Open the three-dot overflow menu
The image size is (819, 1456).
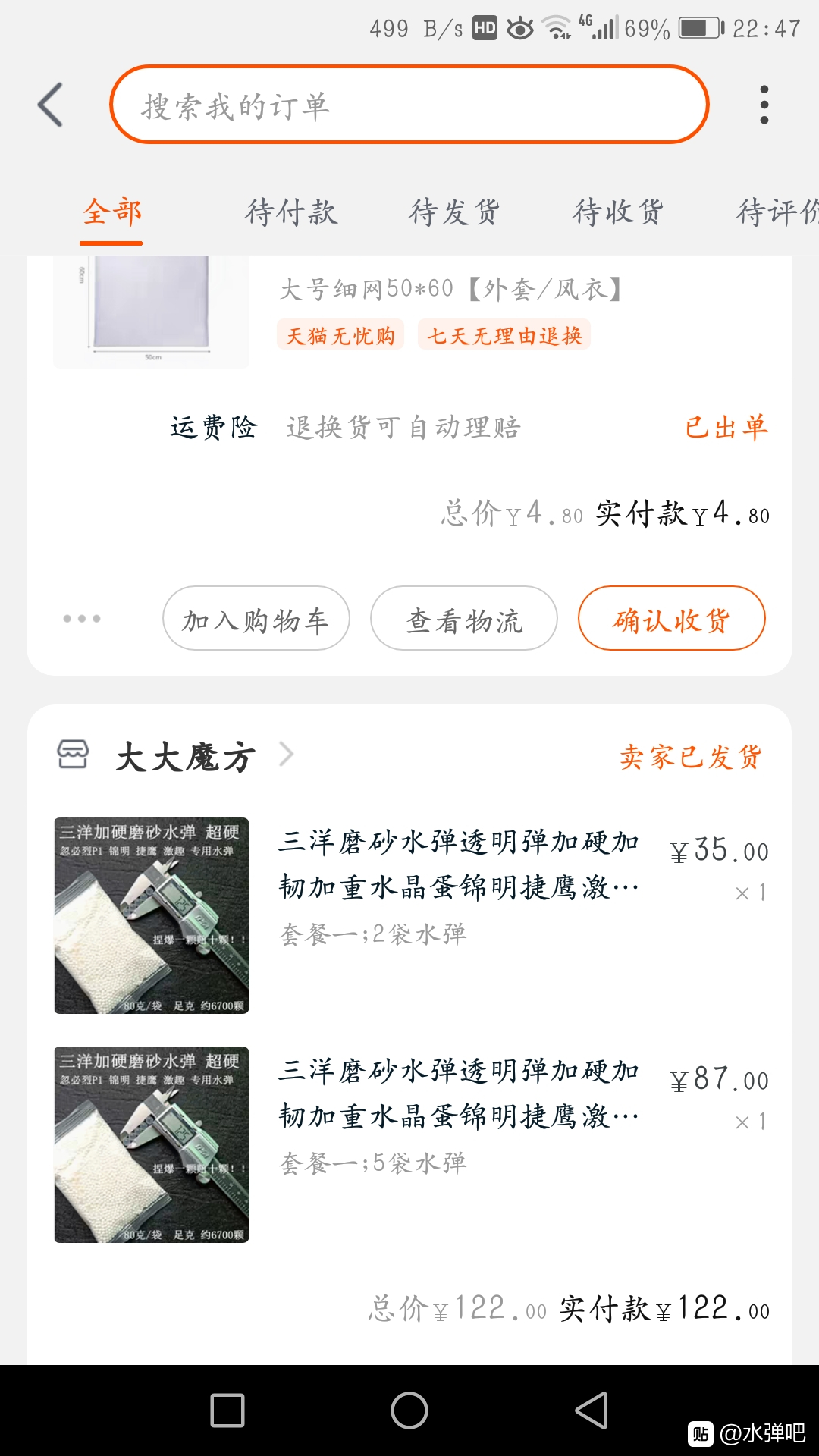click(764, 105)
